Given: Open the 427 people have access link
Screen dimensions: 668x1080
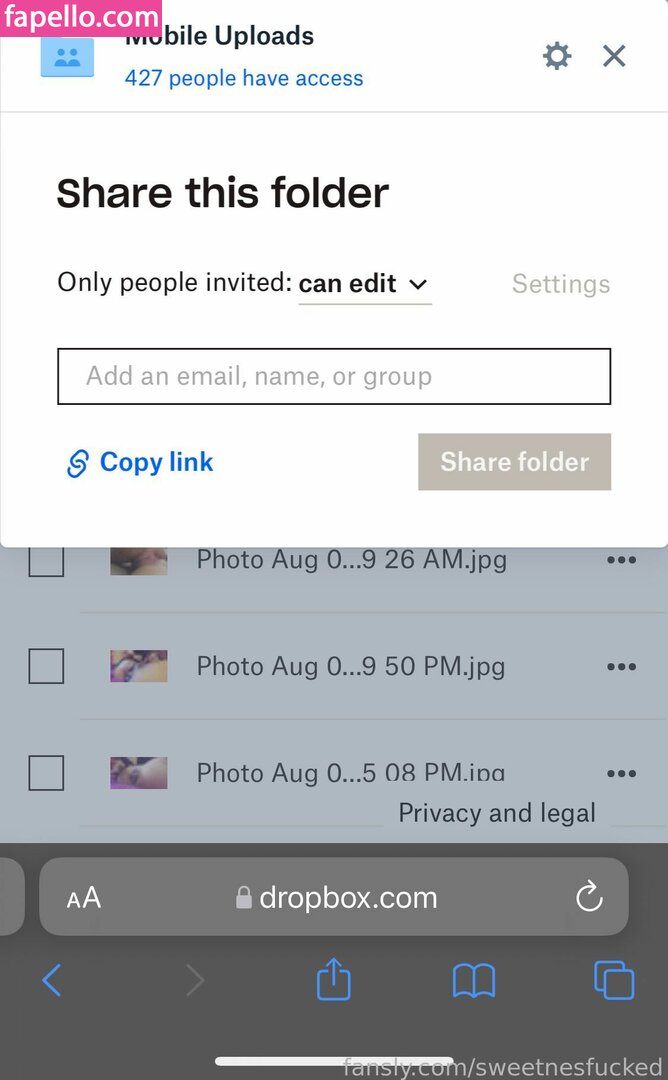Looking at the screenshot, I should [x=244, y=78].
